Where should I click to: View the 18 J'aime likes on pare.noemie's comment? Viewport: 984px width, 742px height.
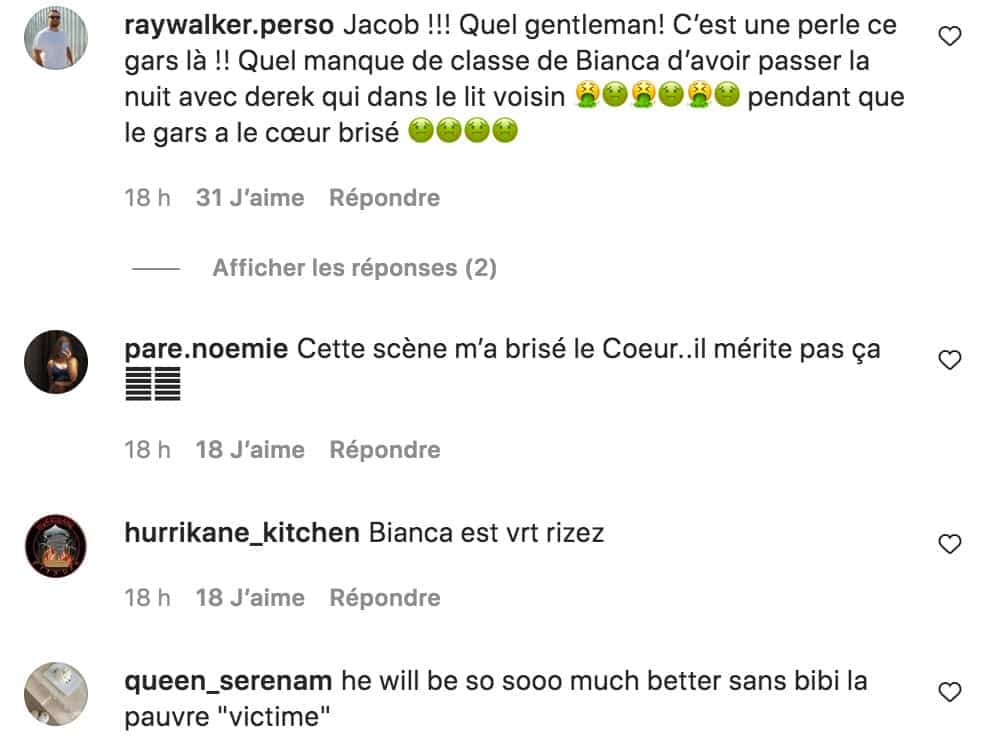click(249, 450)
